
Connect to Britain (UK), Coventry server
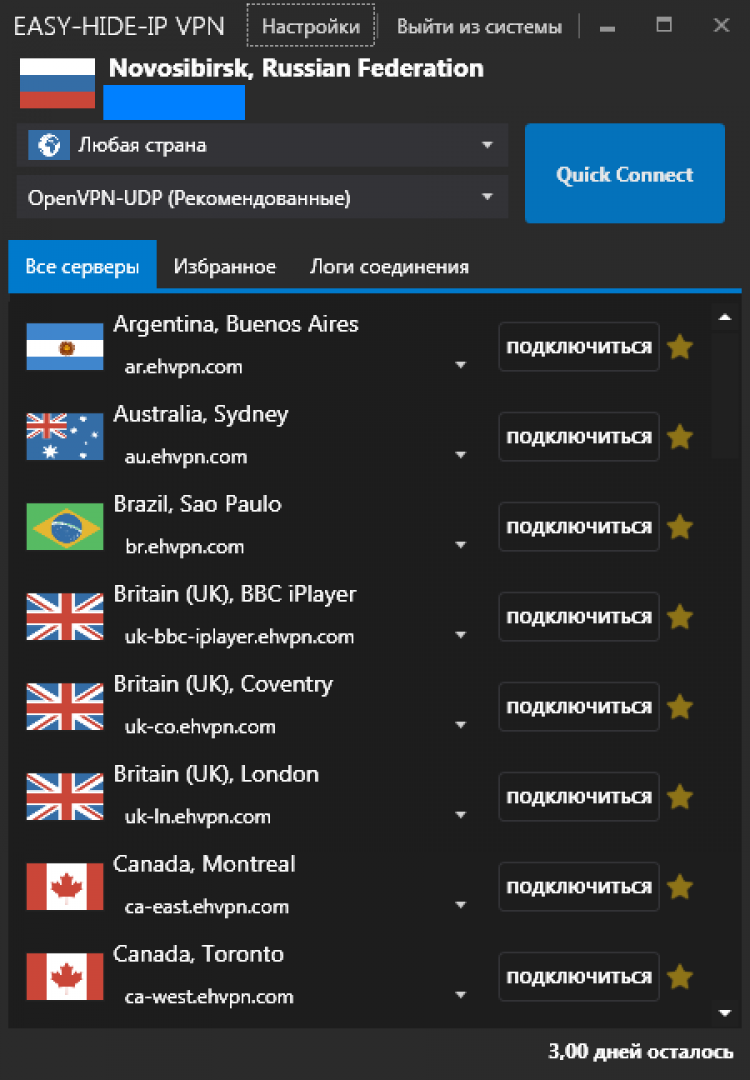point(579,707)
